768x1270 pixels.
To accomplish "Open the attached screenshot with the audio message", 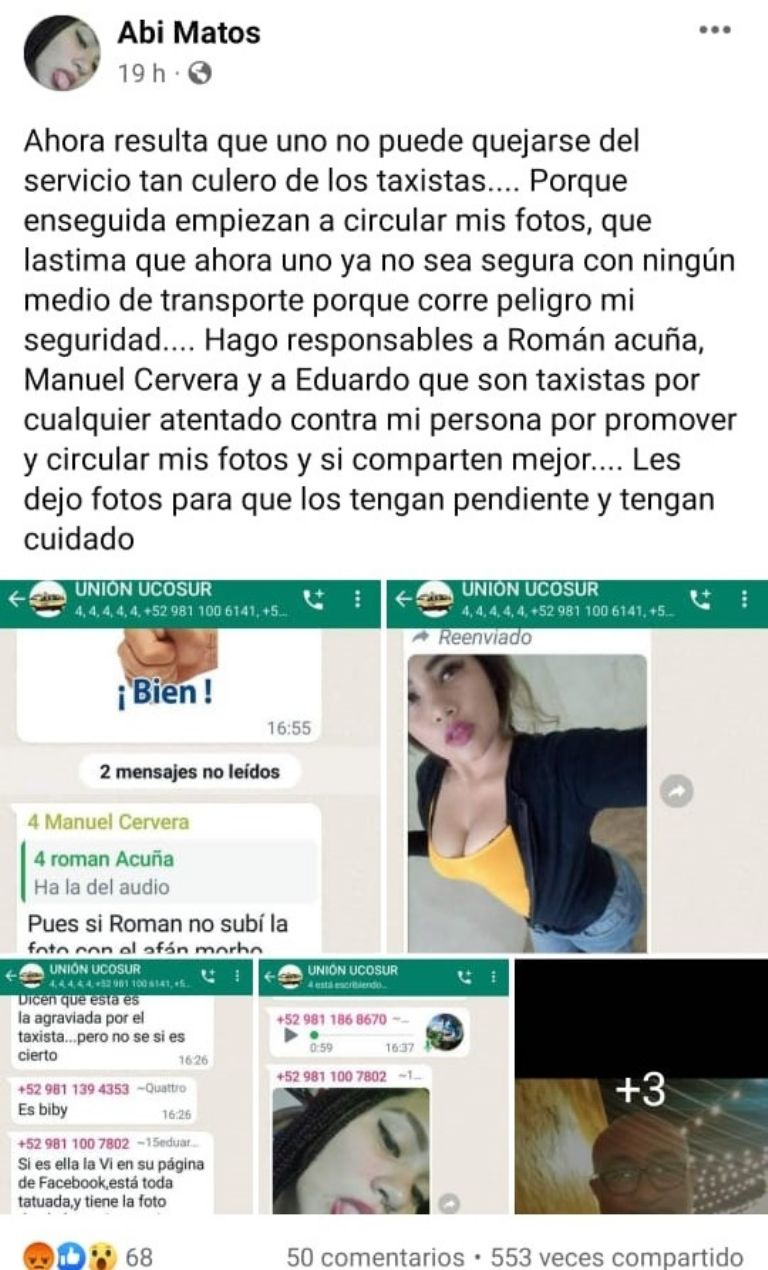I will coord(383,1088).
